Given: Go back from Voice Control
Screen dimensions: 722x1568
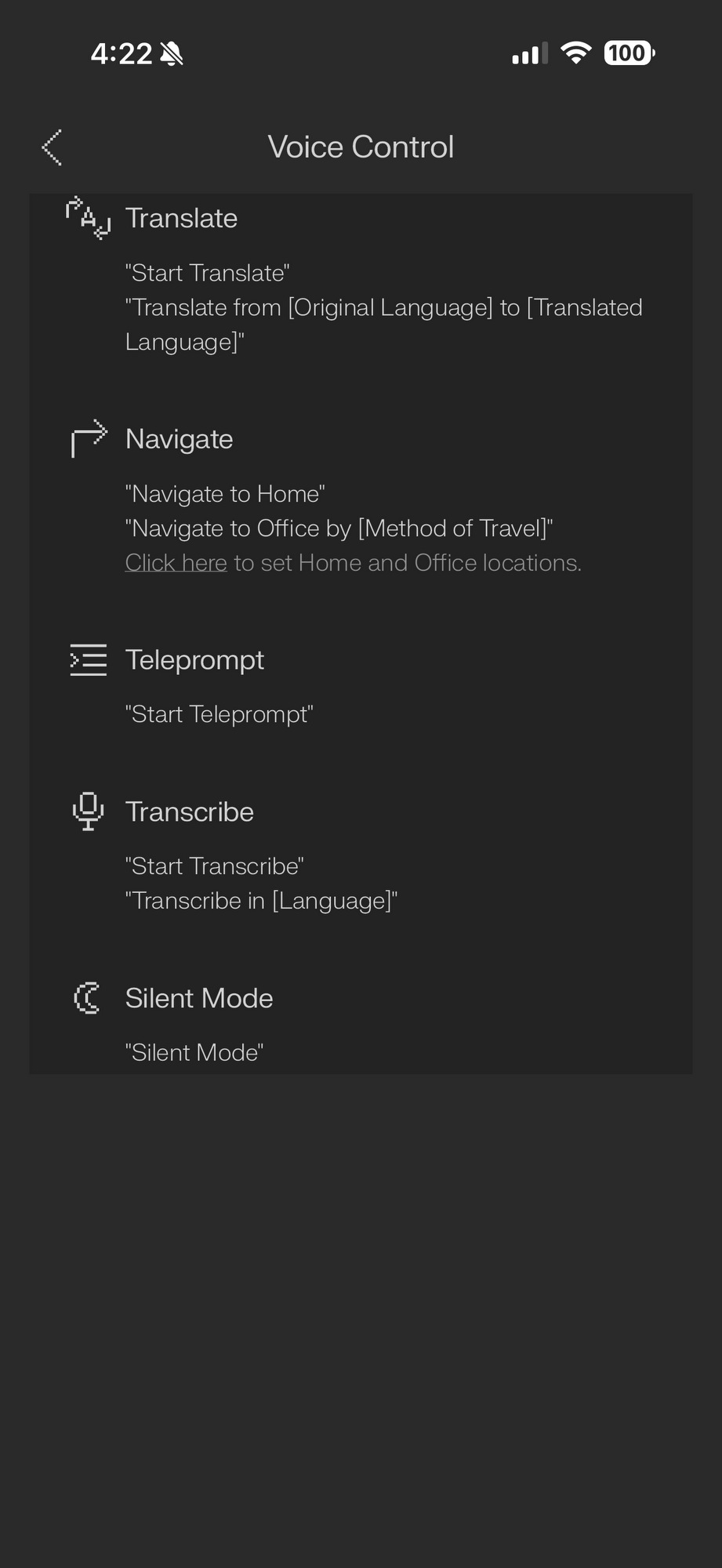Looking at the screenshot, I should tap(52, 147).
